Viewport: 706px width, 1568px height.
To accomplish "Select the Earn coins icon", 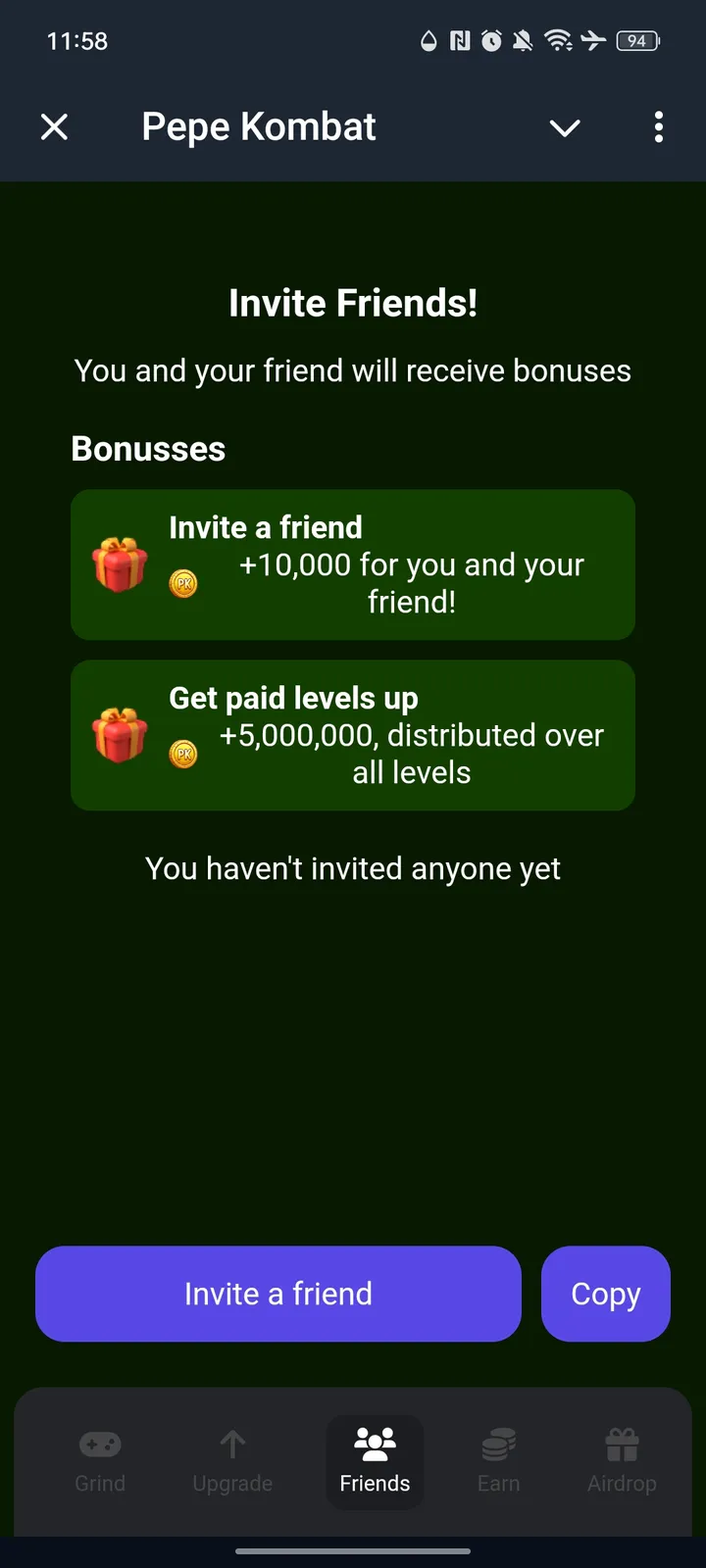I will [498, 1444].
